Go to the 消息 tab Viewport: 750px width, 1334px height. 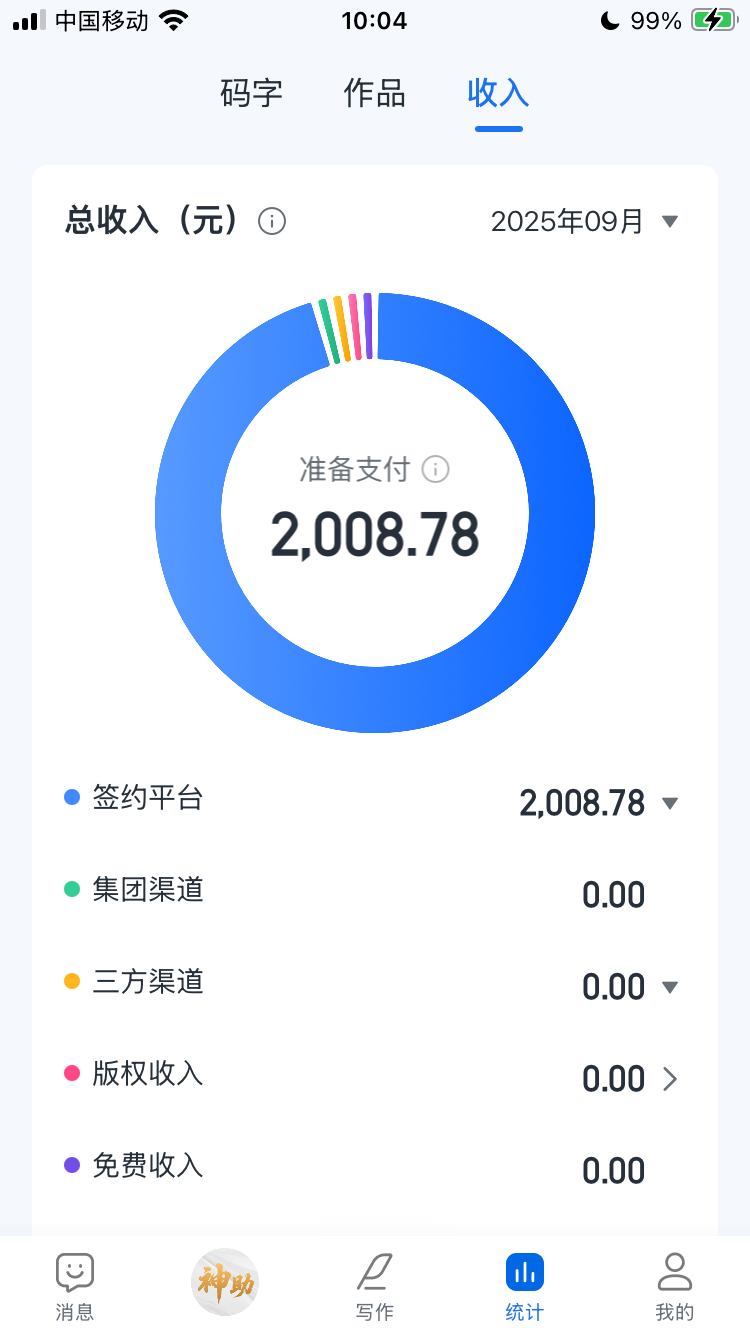point(75,1286)
